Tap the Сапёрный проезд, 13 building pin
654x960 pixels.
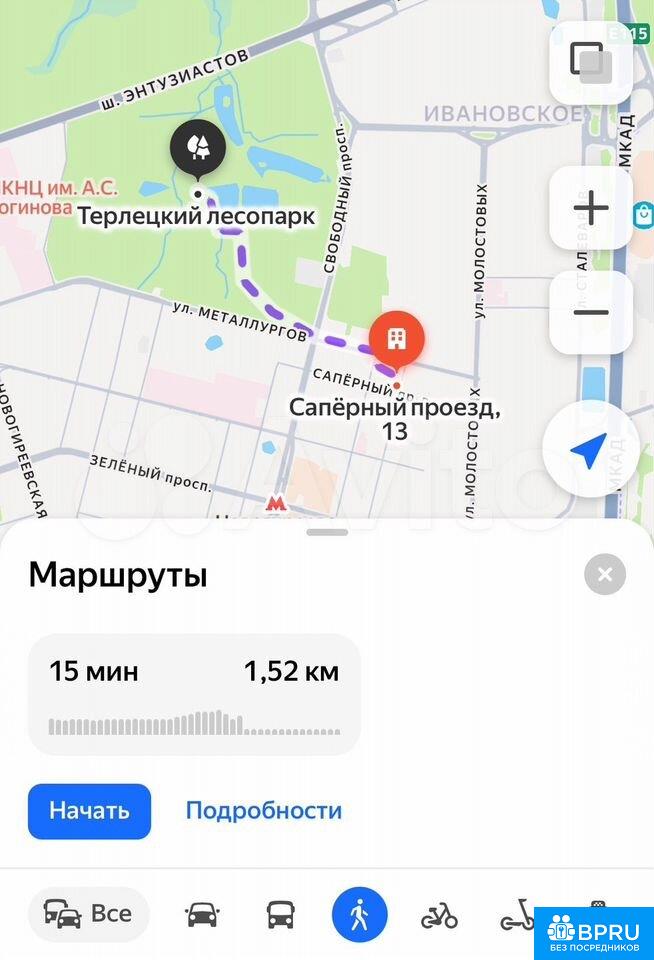396,339
